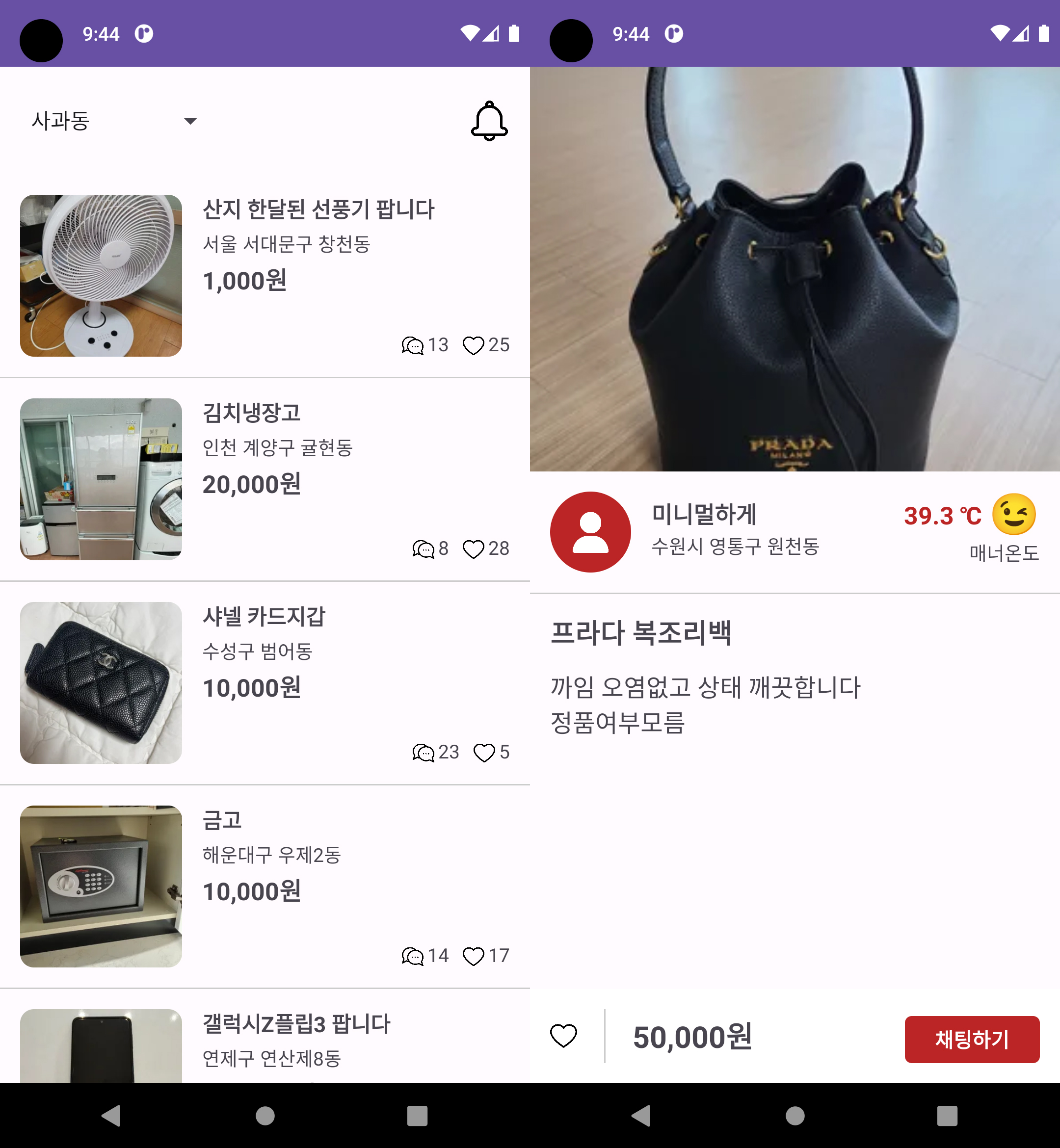Go back using the left navigation bar back button

coord(111,1116)
